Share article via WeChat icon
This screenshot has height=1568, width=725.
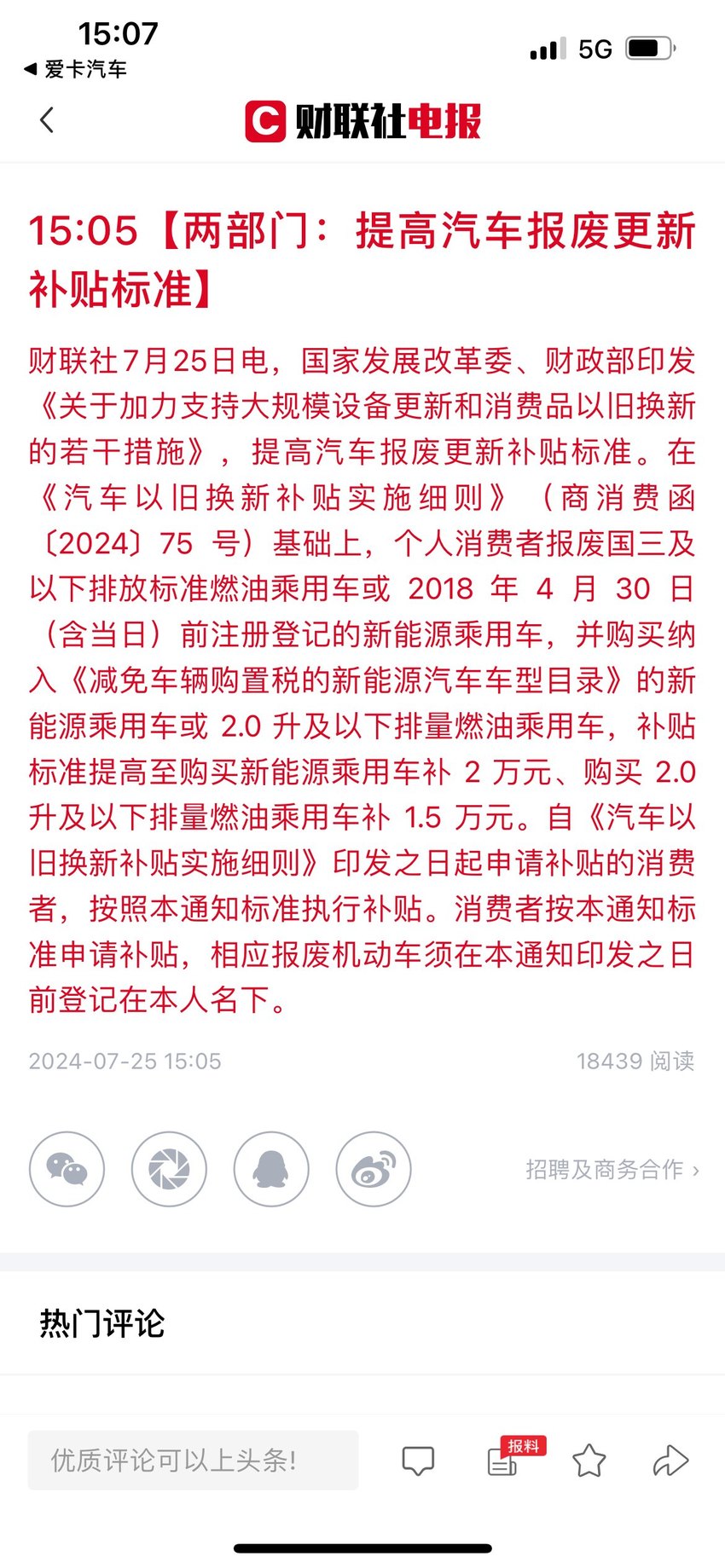(x=67, y=1169)
